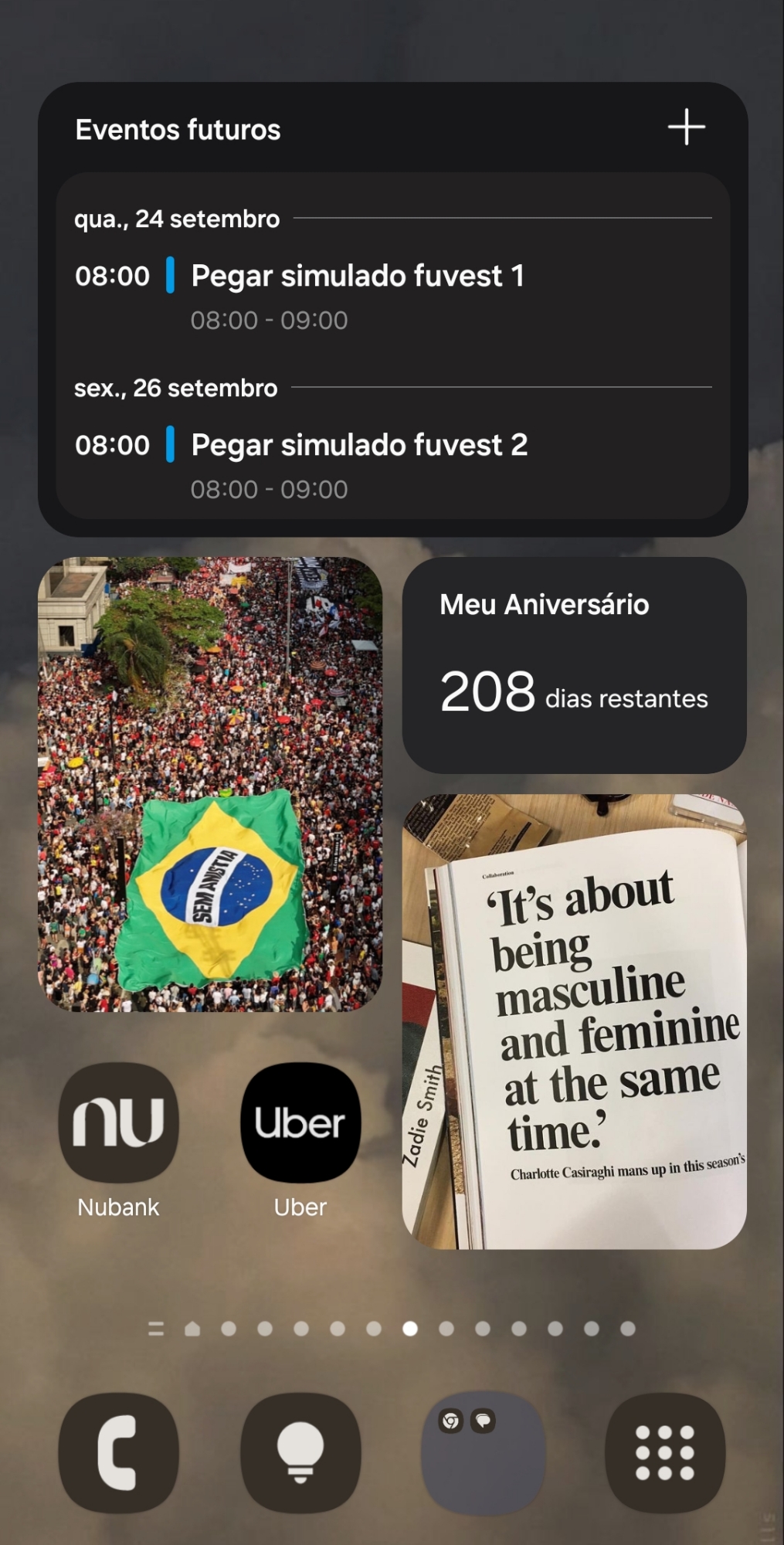784x1545 pixels.
Task: Open event Pegar simulado fuvest 1
Action: tap(357, 277)
